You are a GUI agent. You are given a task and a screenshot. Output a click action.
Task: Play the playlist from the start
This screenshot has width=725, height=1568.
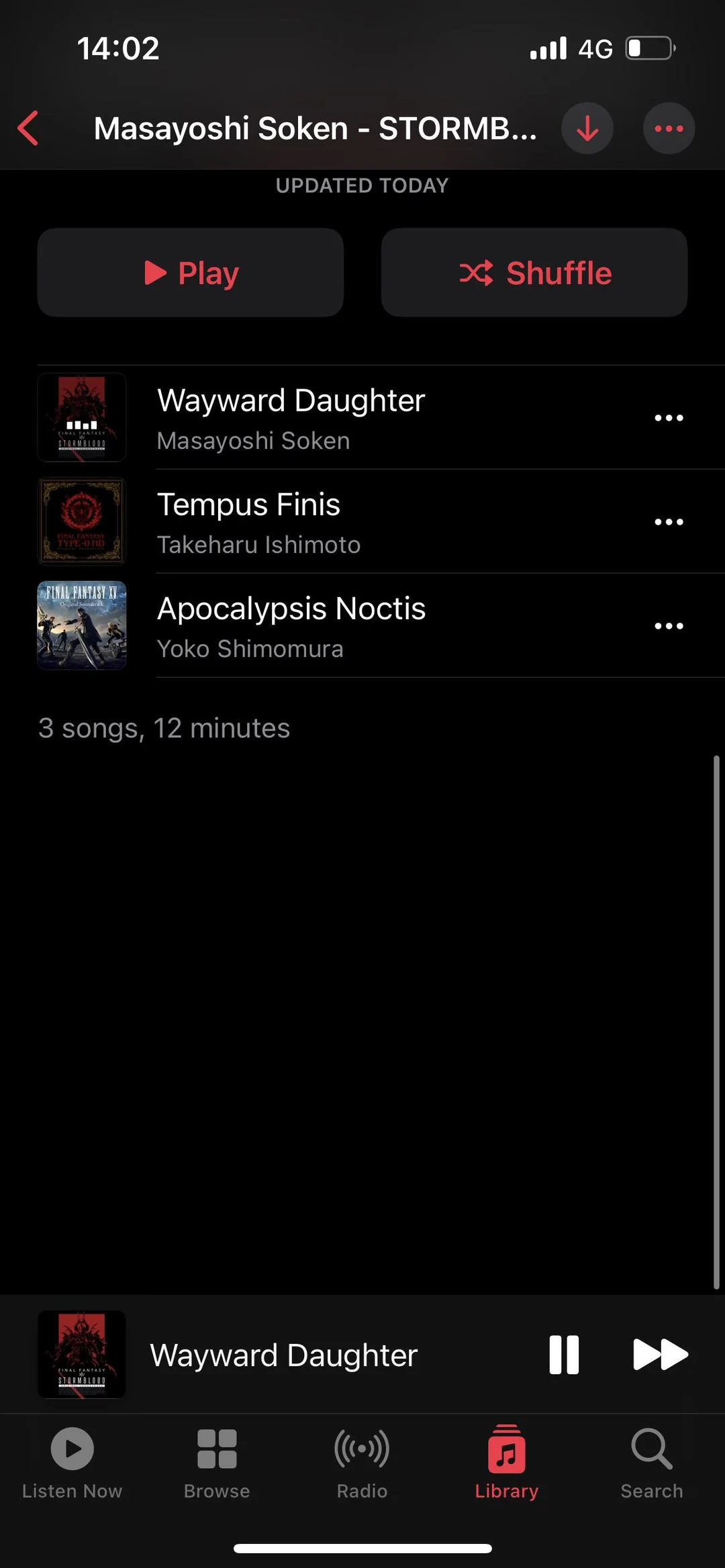click(191, 272)
